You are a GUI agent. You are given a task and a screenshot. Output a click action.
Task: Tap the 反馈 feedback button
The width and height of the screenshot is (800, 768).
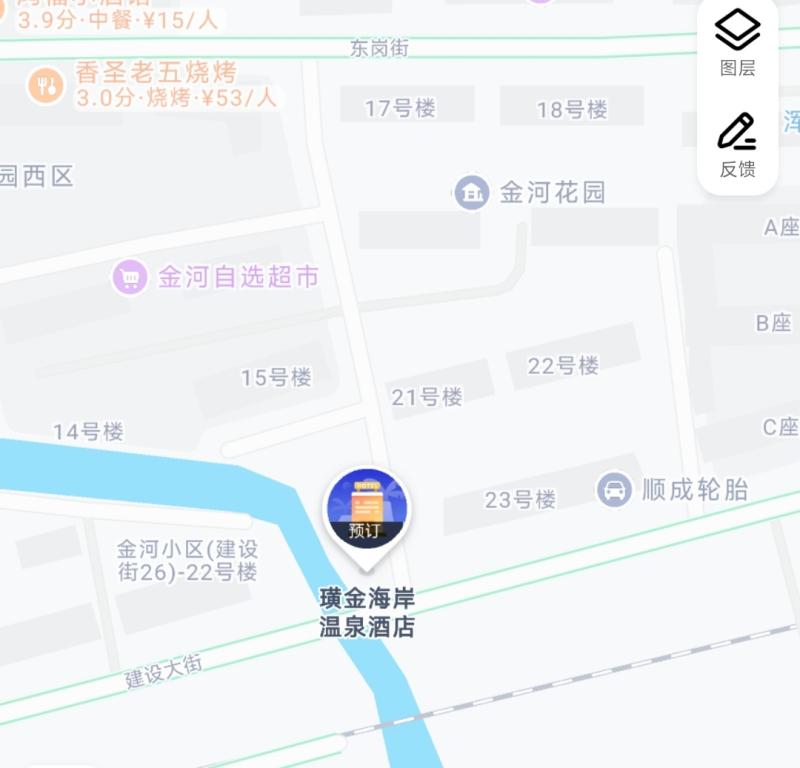737,144
